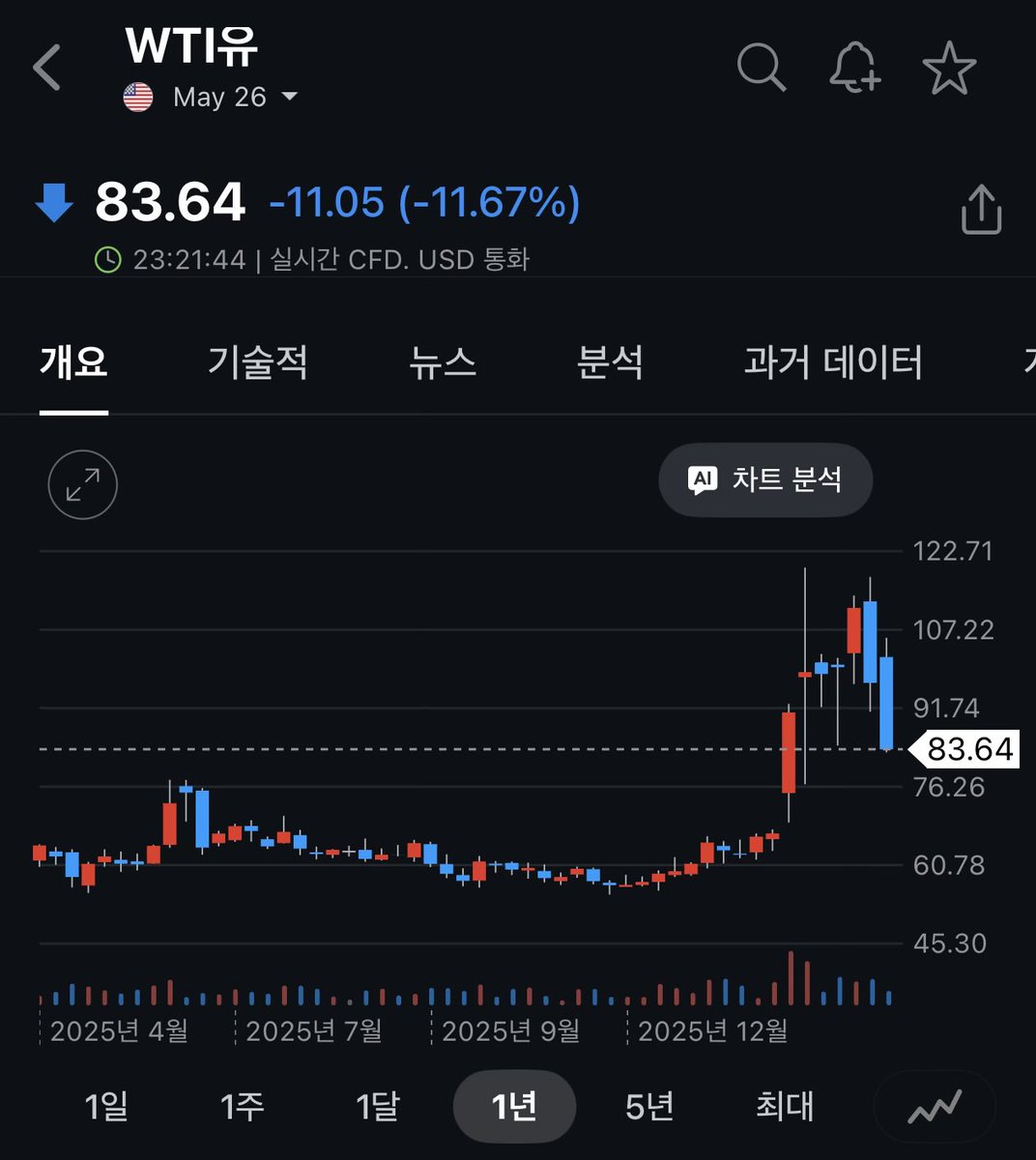Share this WTI quote

pyautogui.click(x=981, y=209)
